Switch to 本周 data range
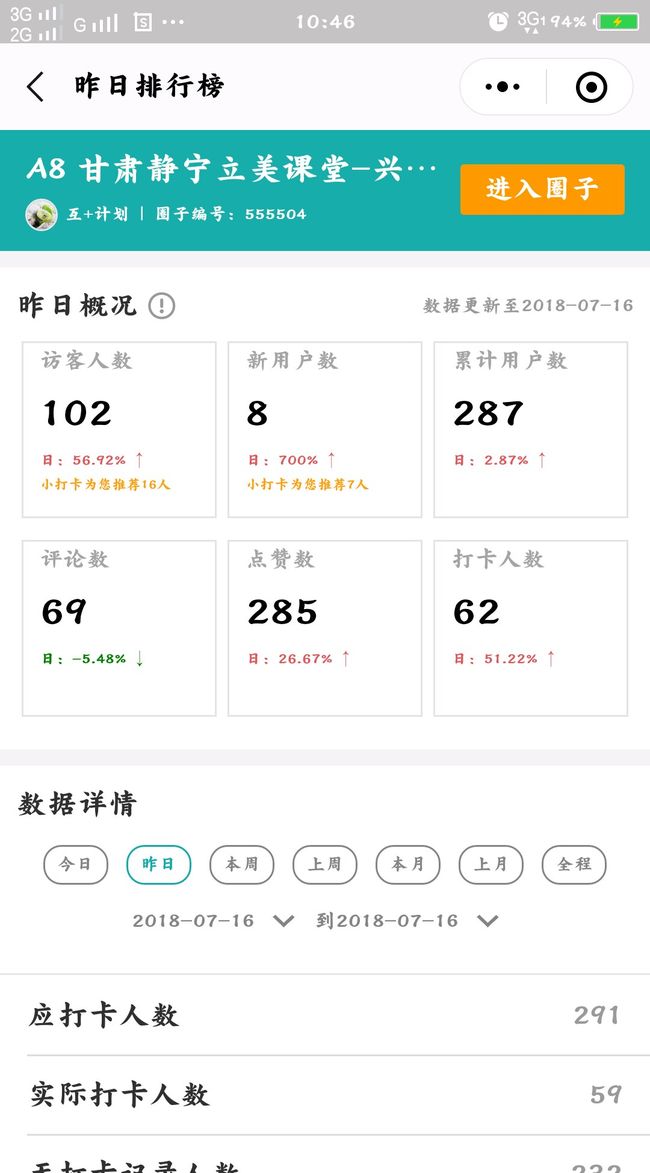The height and width of the screenshot is (1173, 650). [x=242, y=865]
